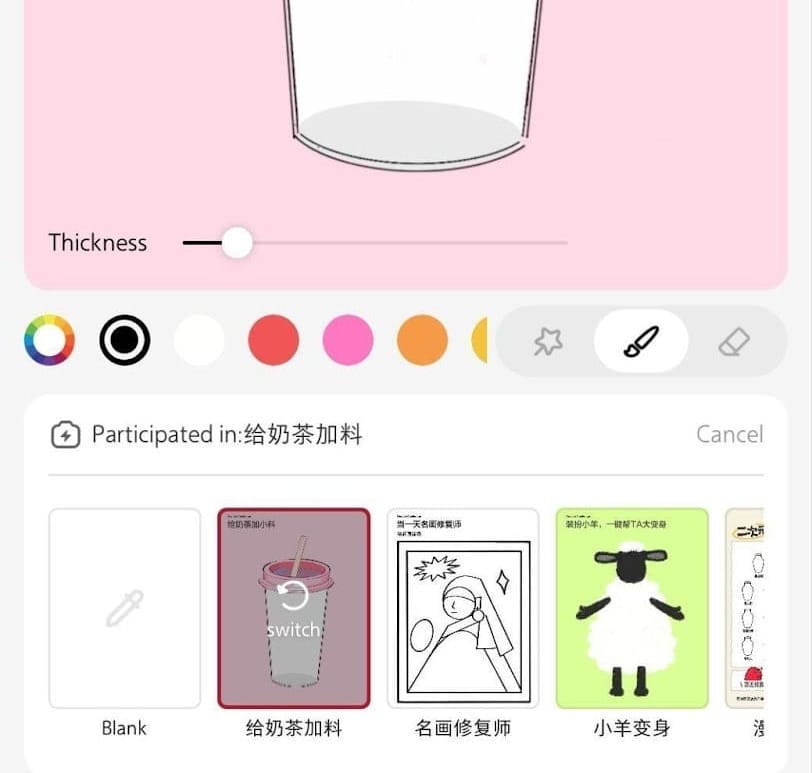Pick the red color swatch

(273, 340)
